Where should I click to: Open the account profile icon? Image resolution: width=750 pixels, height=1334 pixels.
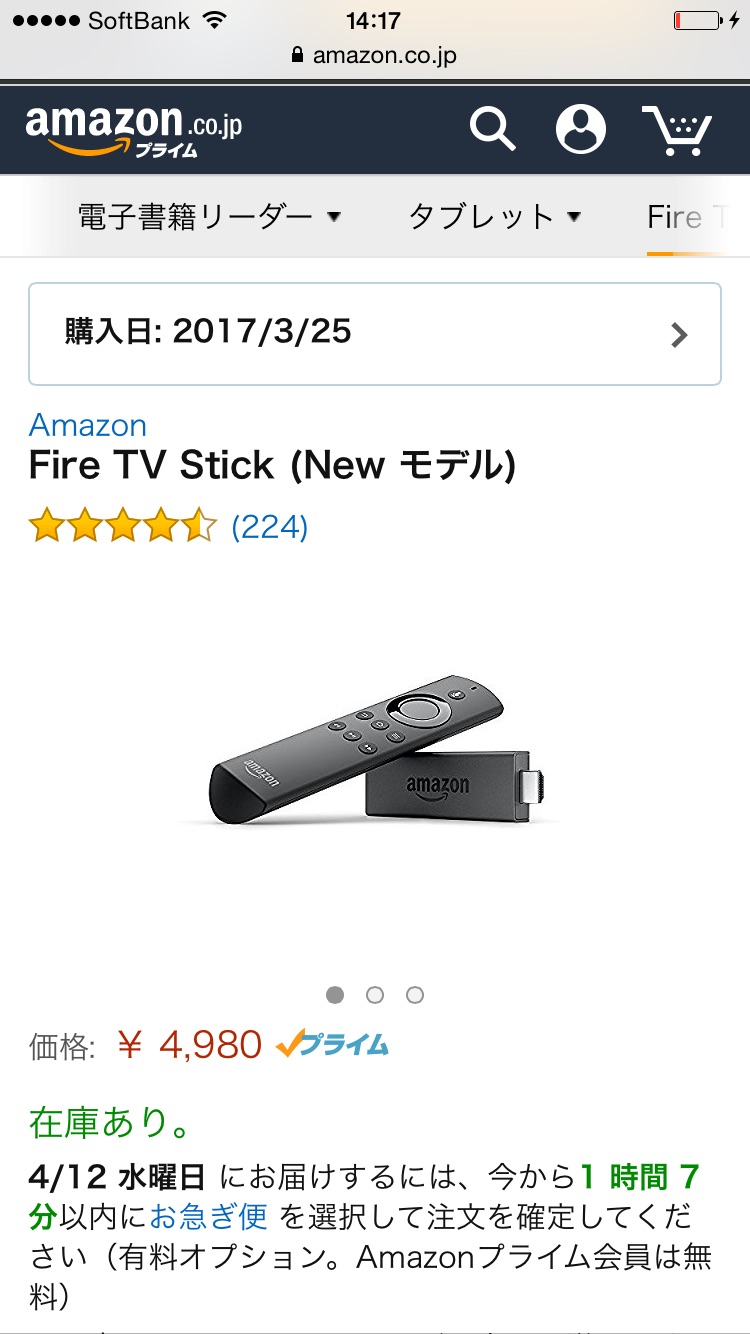click(580, 129)
